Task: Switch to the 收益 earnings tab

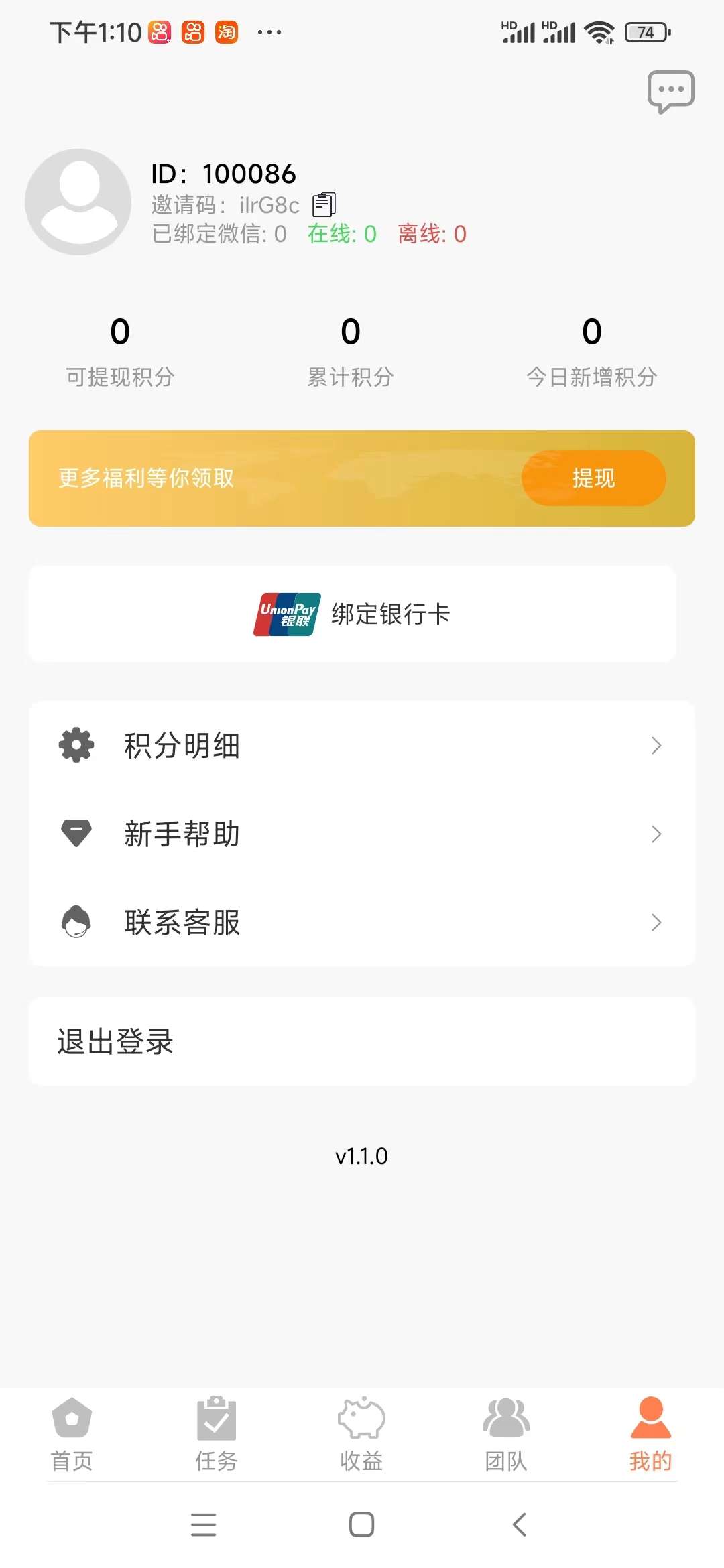Action: coord(361,1434)
